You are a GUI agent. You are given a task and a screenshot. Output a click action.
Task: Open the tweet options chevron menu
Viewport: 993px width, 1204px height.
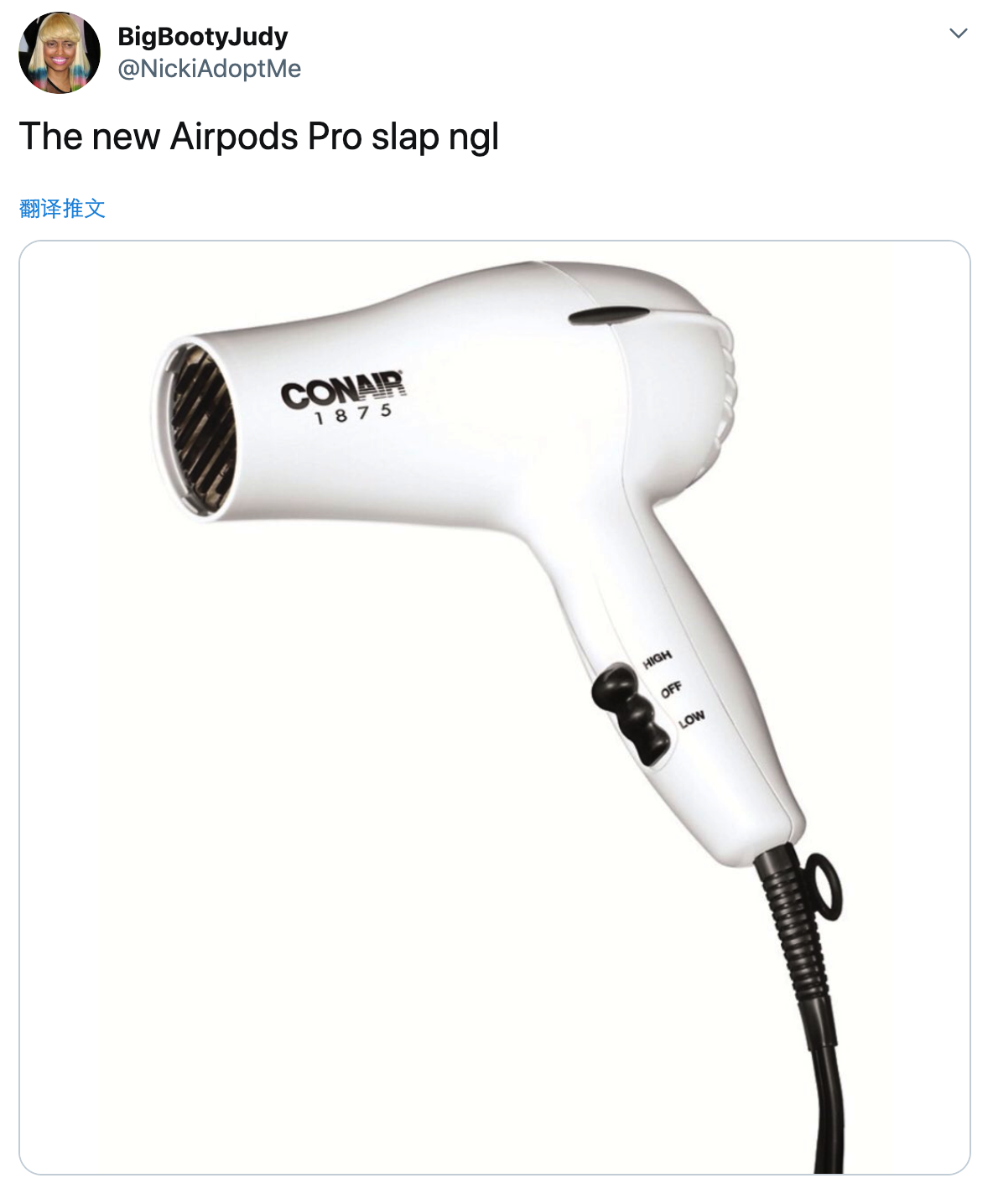point(958,34)
